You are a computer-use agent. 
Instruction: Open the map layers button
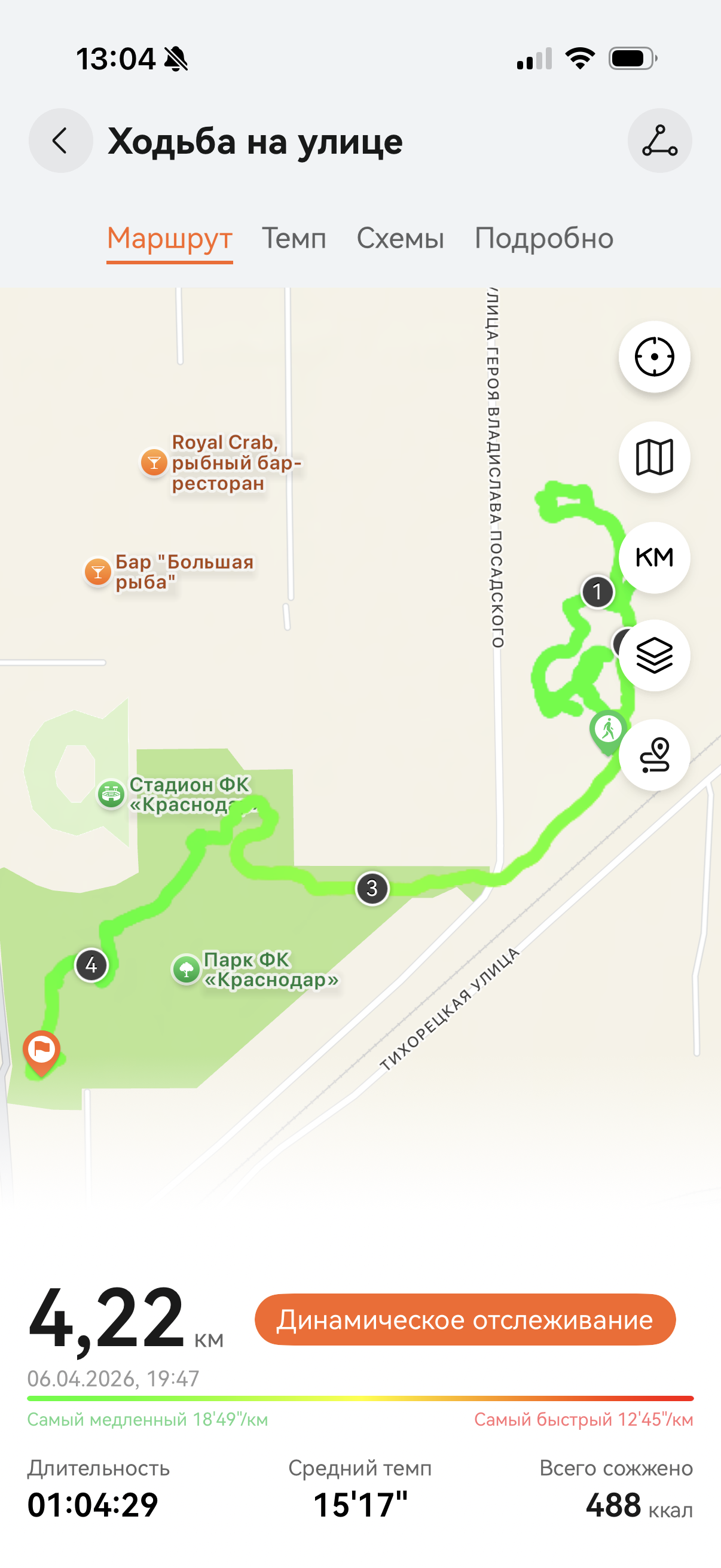click(x=654, y=655)
